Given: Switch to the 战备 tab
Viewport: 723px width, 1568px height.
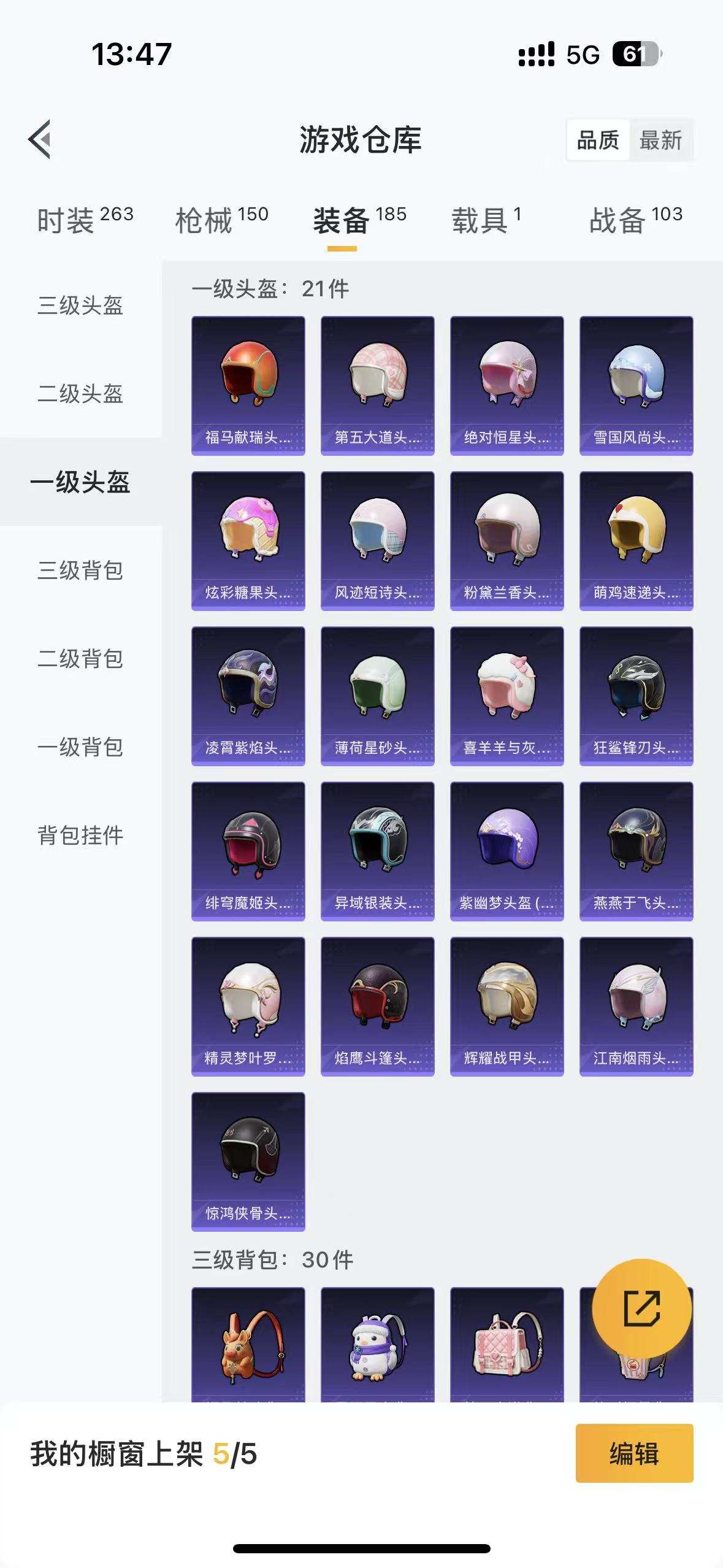Looking at the screenshot, I should point(635,220).
